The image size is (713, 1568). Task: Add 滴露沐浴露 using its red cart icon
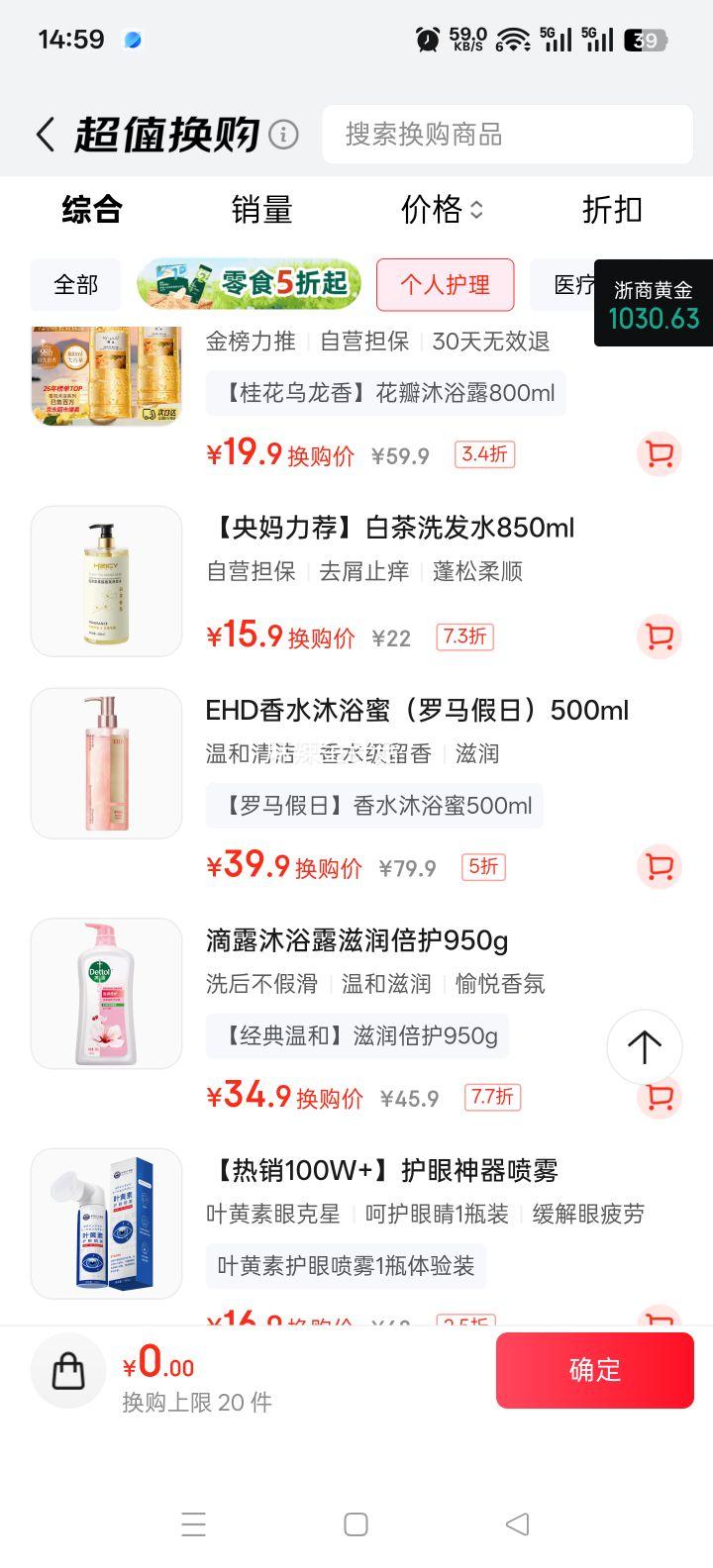coord(660,1097)
